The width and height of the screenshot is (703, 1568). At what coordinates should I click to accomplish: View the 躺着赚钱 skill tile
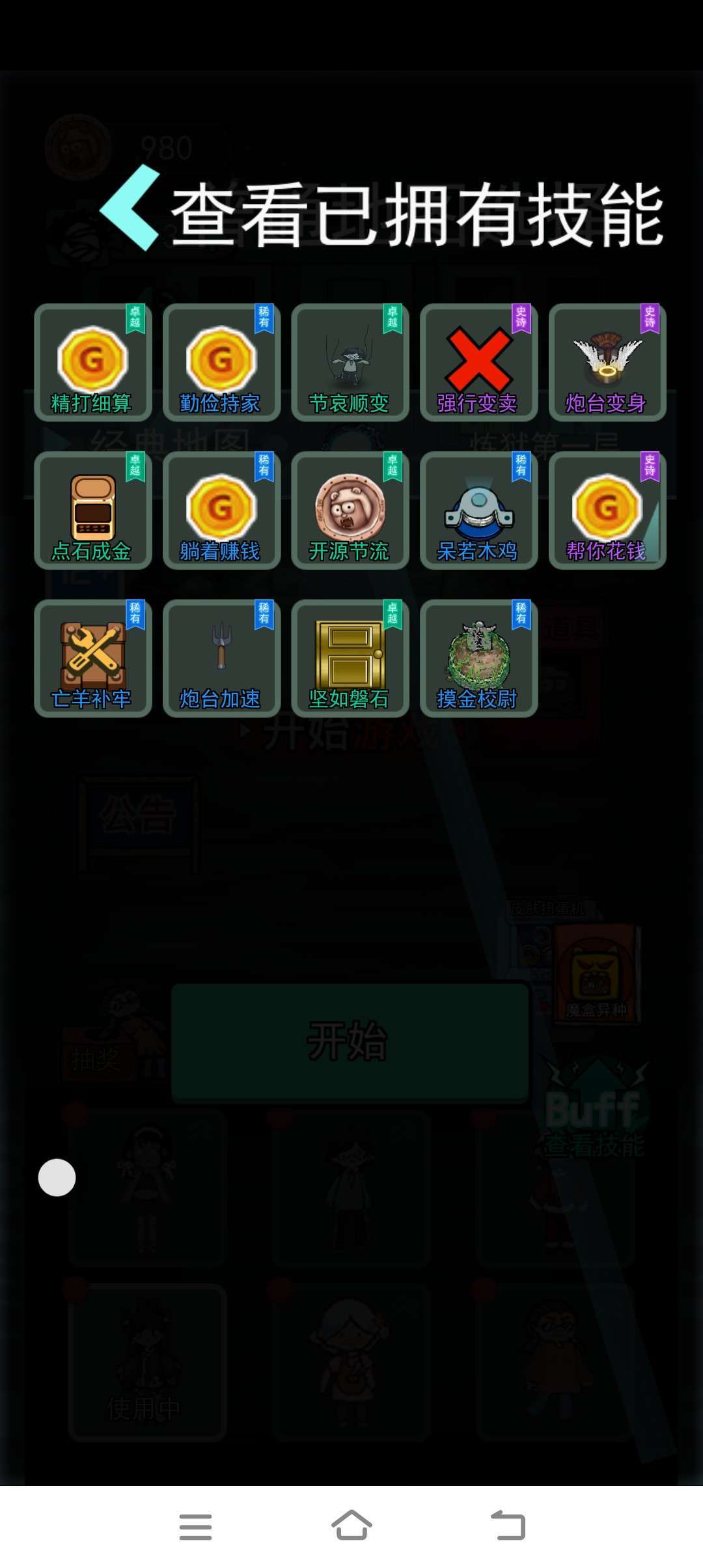tap(221, 510)
